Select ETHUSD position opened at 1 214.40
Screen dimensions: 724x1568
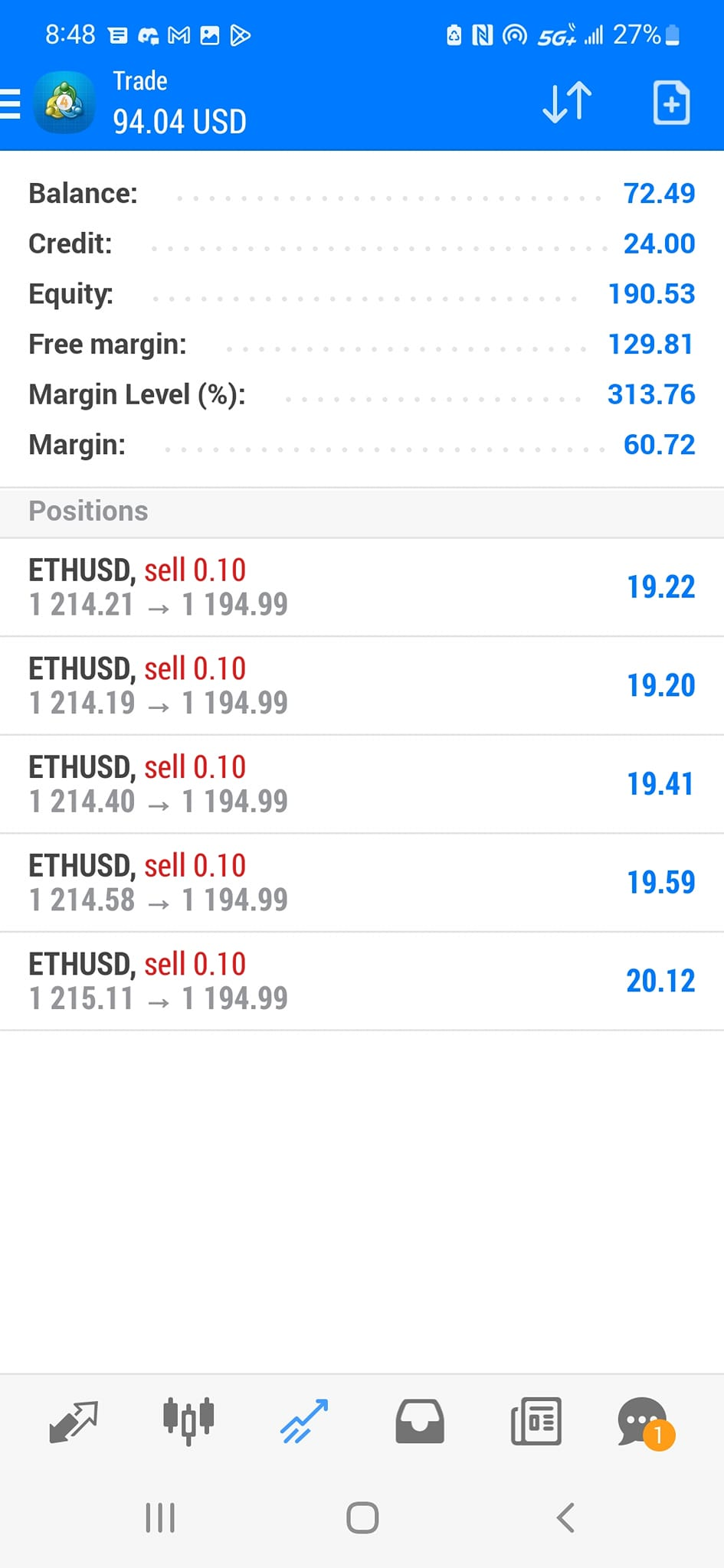[362, 784]
